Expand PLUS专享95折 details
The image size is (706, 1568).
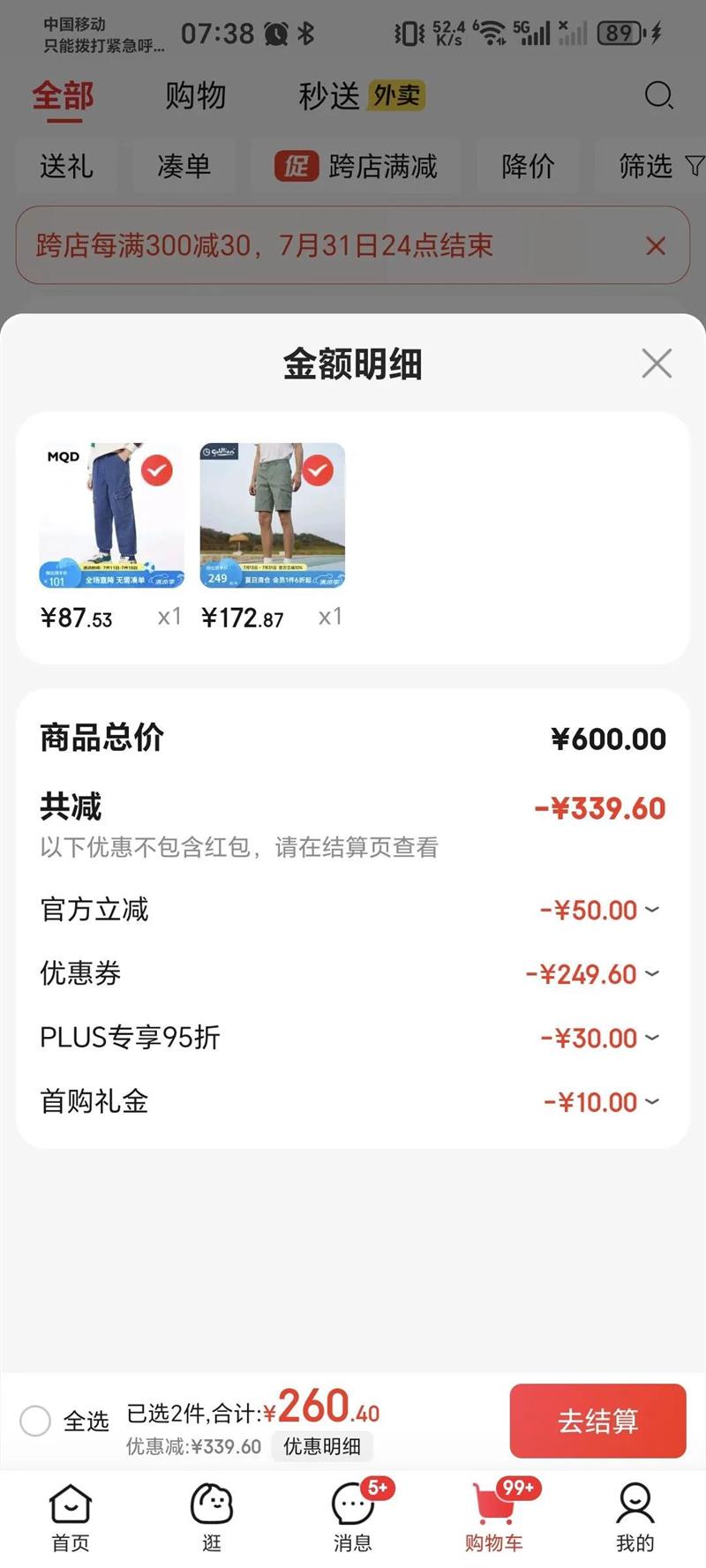click(651, 1038)
